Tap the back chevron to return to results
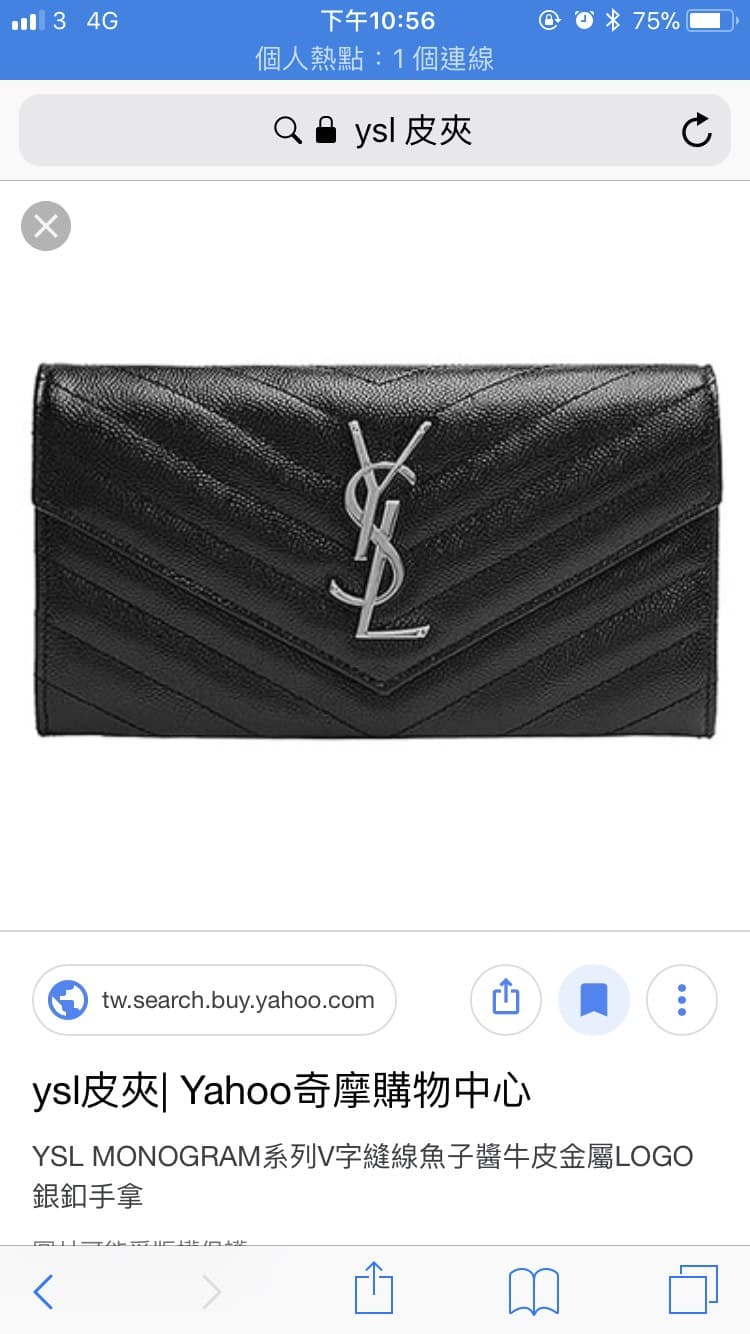750x1334 pixels. click(42, 1290)
